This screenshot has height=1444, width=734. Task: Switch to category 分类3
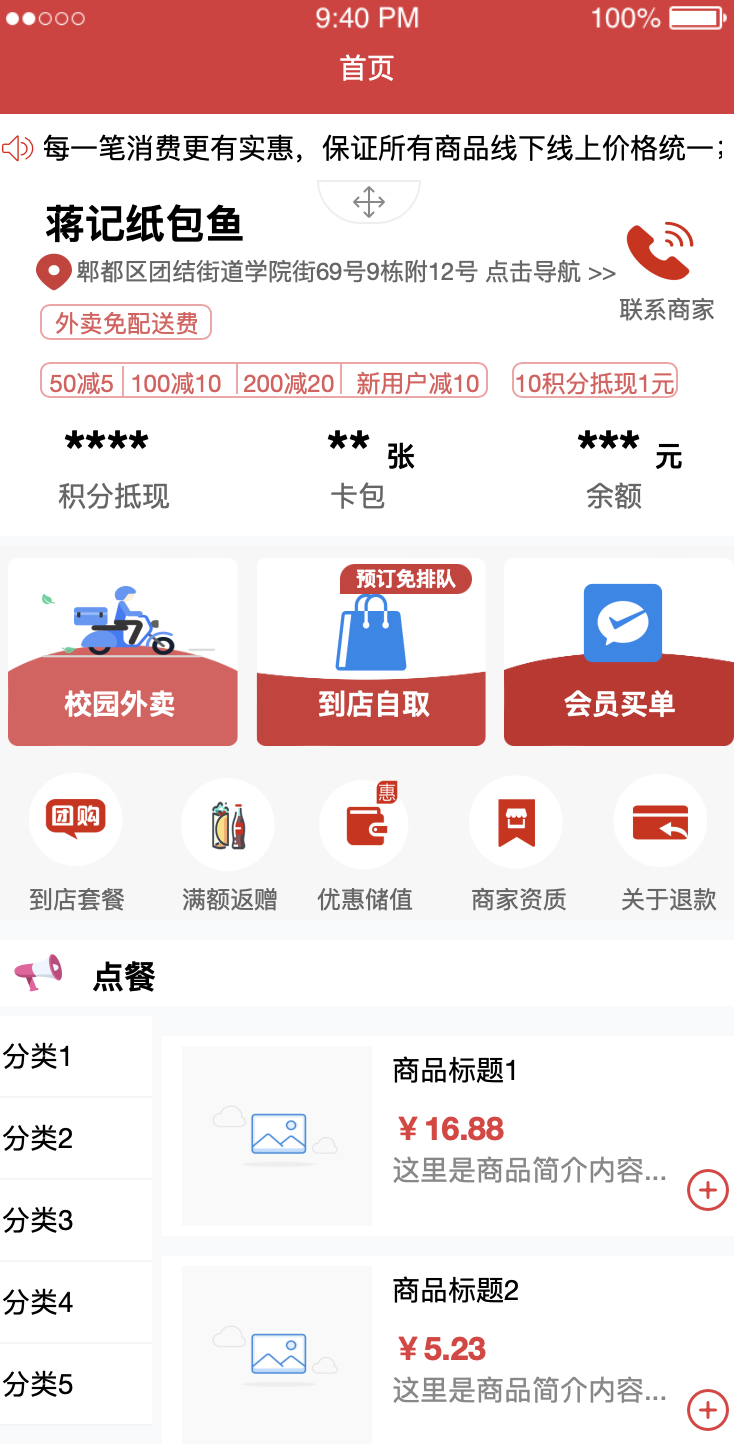(76, 1220)
